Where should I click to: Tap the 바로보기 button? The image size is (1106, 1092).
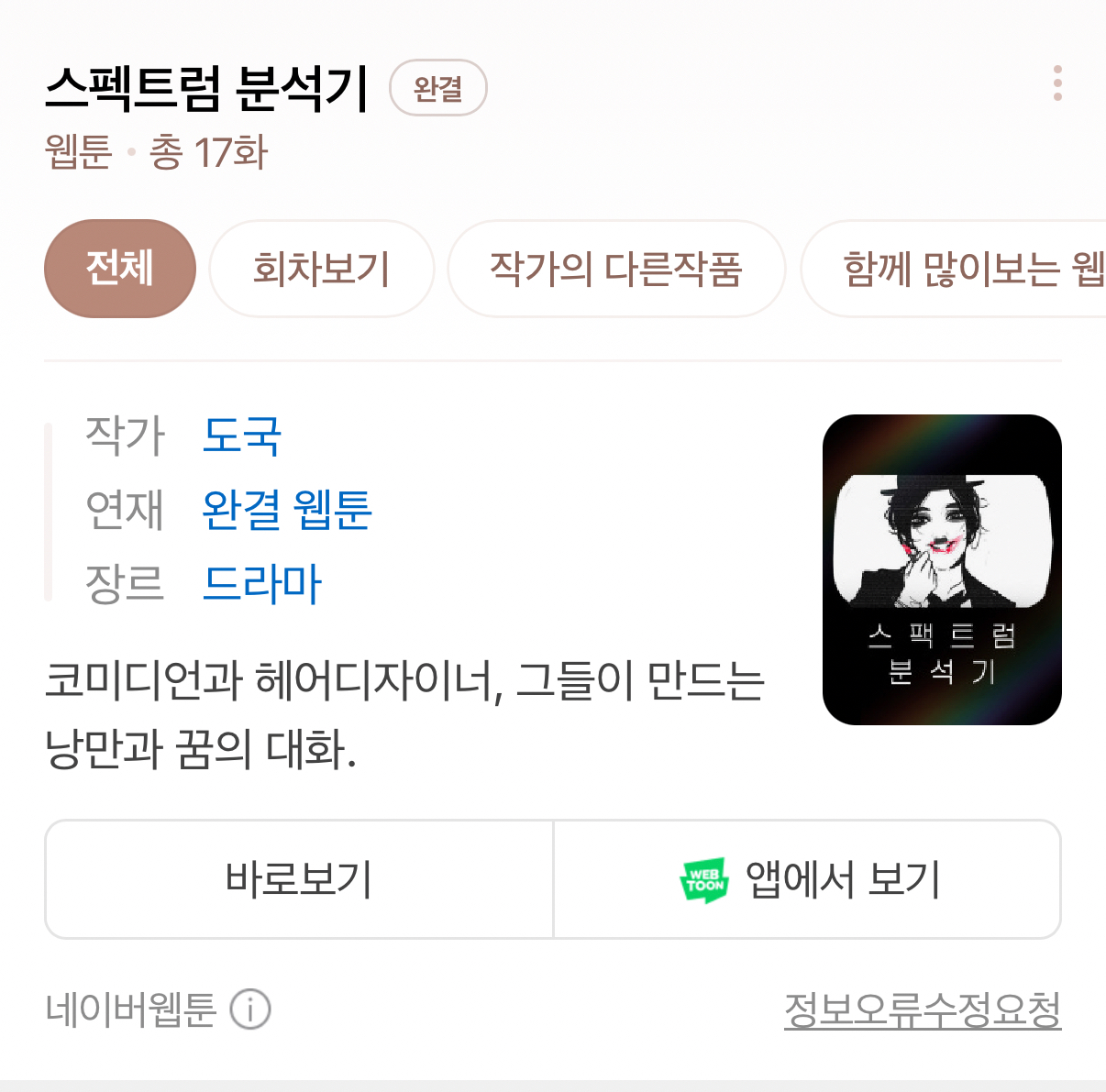tap(299, 879)
